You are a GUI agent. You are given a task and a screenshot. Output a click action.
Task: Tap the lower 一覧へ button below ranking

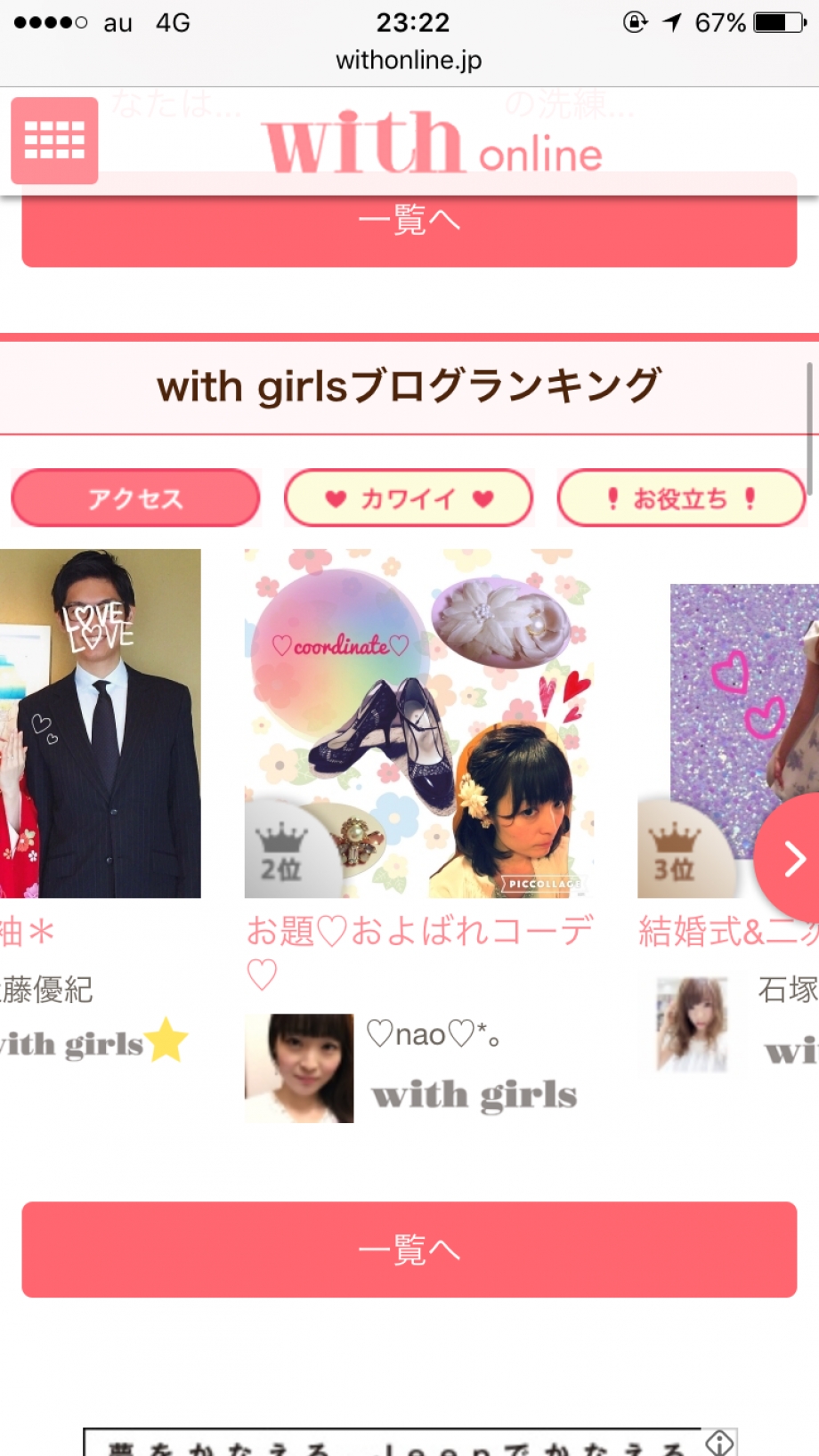click(x=409, y=1249)
